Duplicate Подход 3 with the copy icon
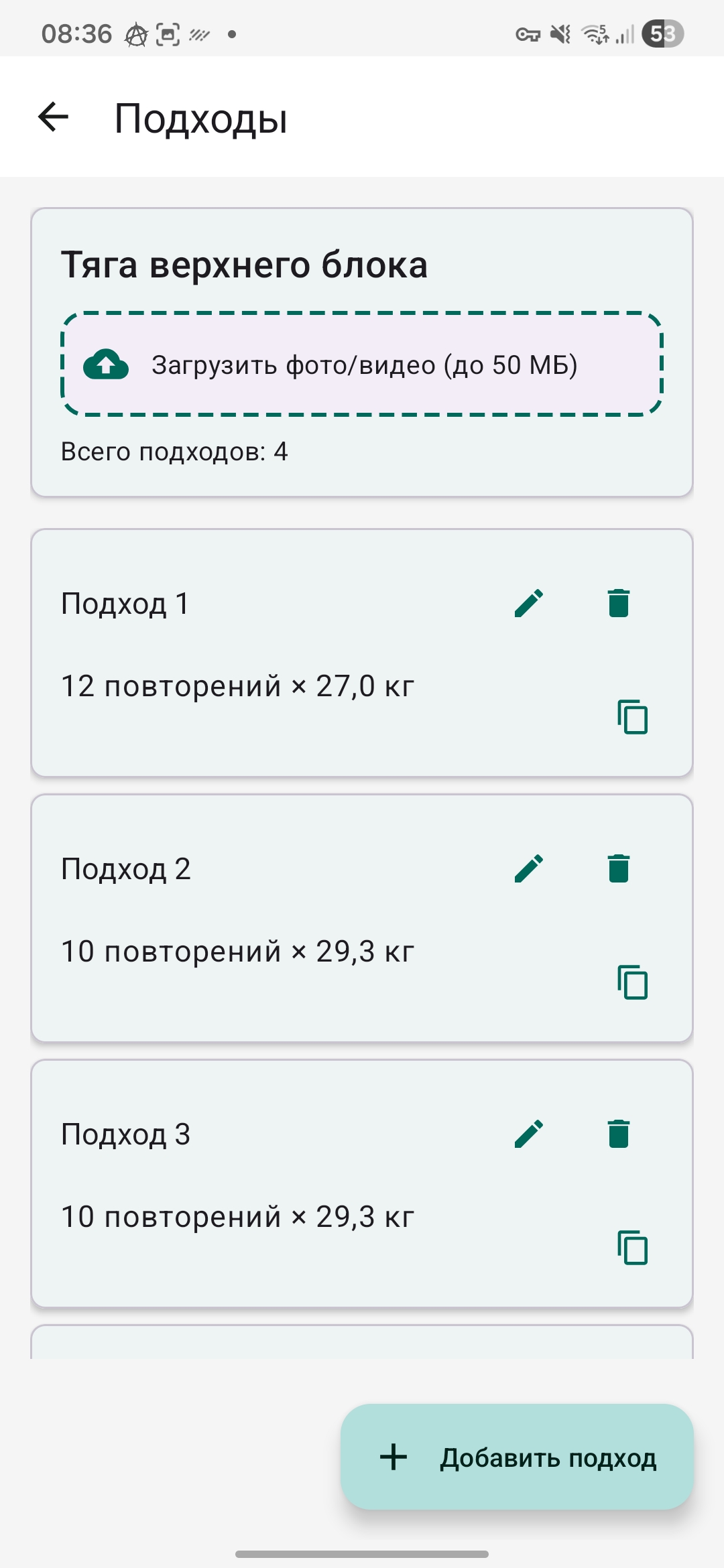This screenshot has height=1568, width=724. [x=632, y=1247]
